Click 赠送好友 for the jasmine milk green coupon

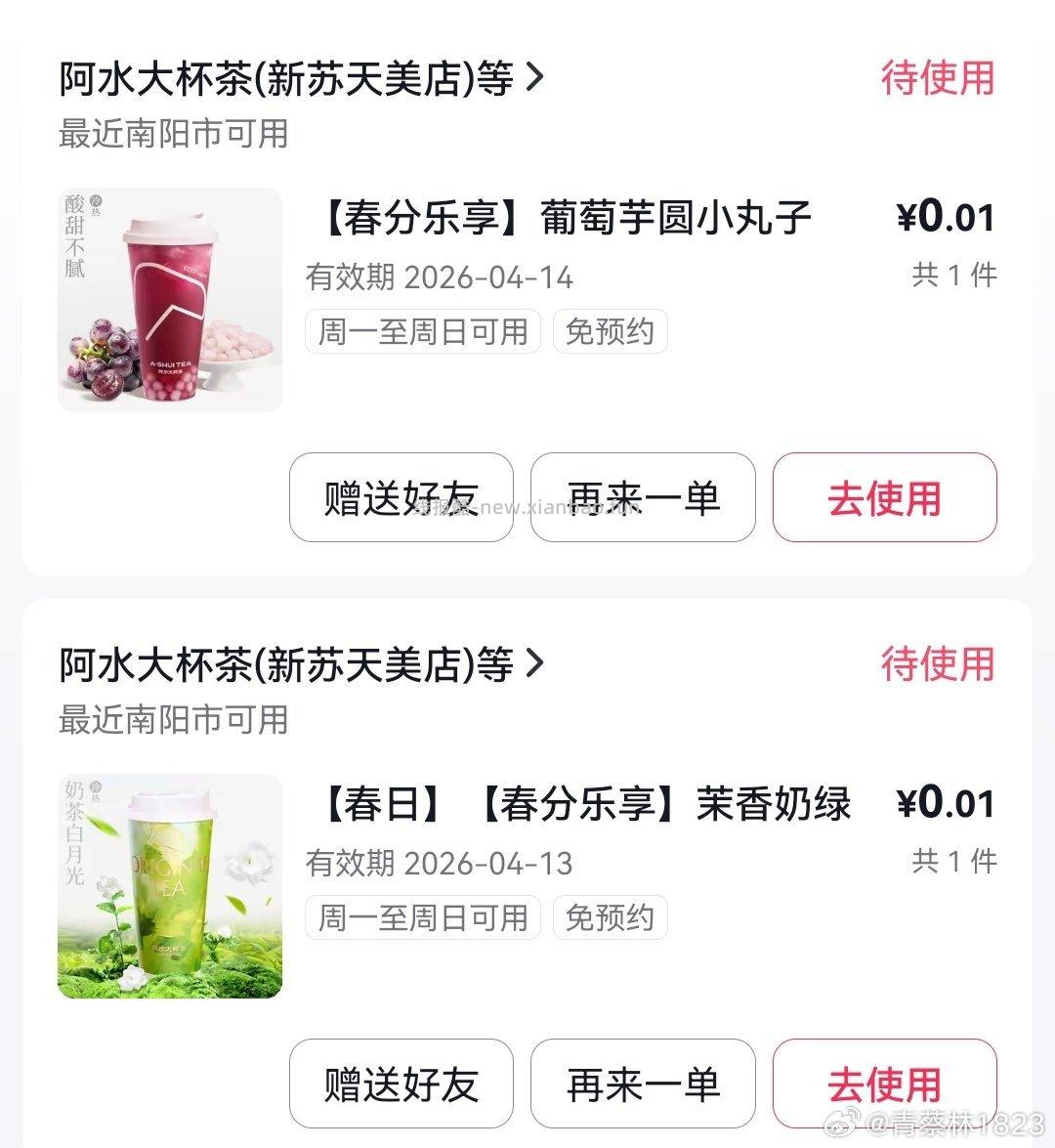tap(401, 1083)
